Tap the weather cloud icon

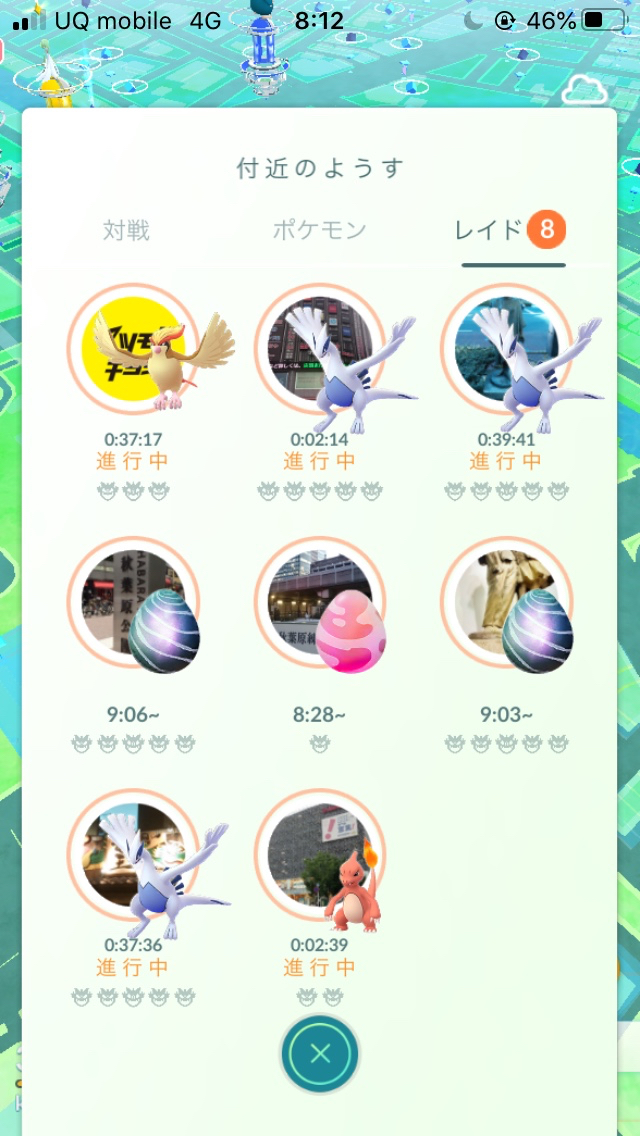(585, 92)
